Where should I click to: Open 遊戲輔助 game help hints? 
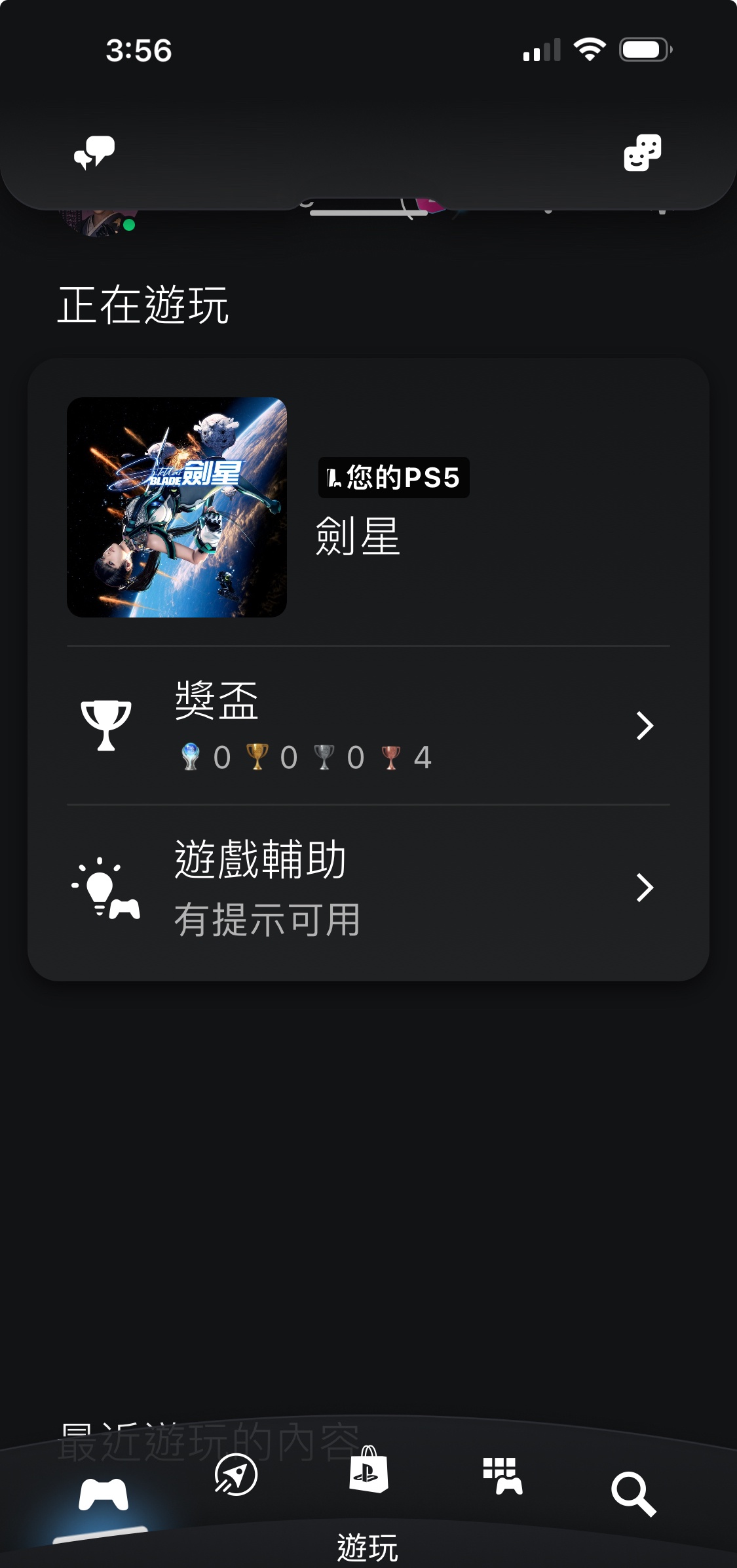(368, 888)
